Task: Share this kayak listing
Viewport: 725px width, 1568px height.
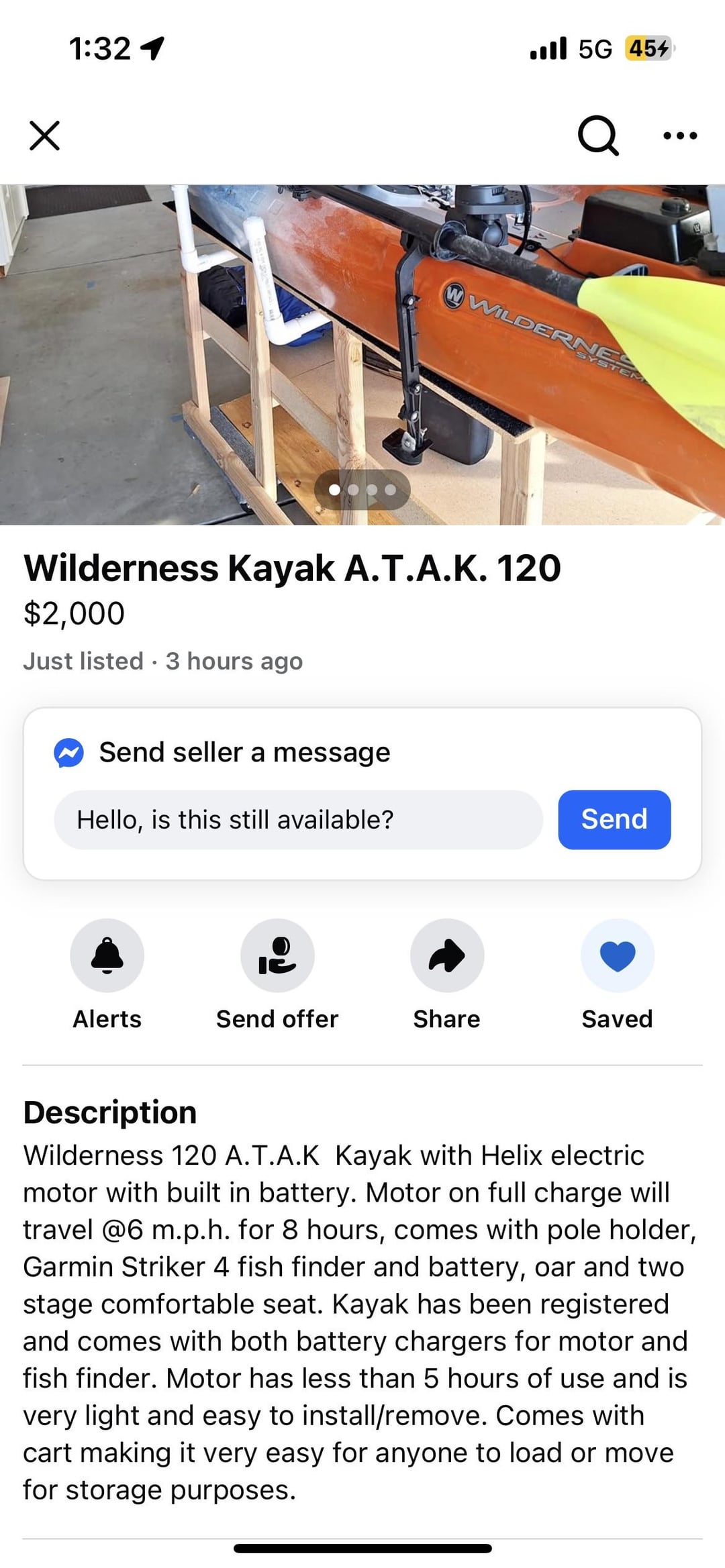Action: point(447,955)
